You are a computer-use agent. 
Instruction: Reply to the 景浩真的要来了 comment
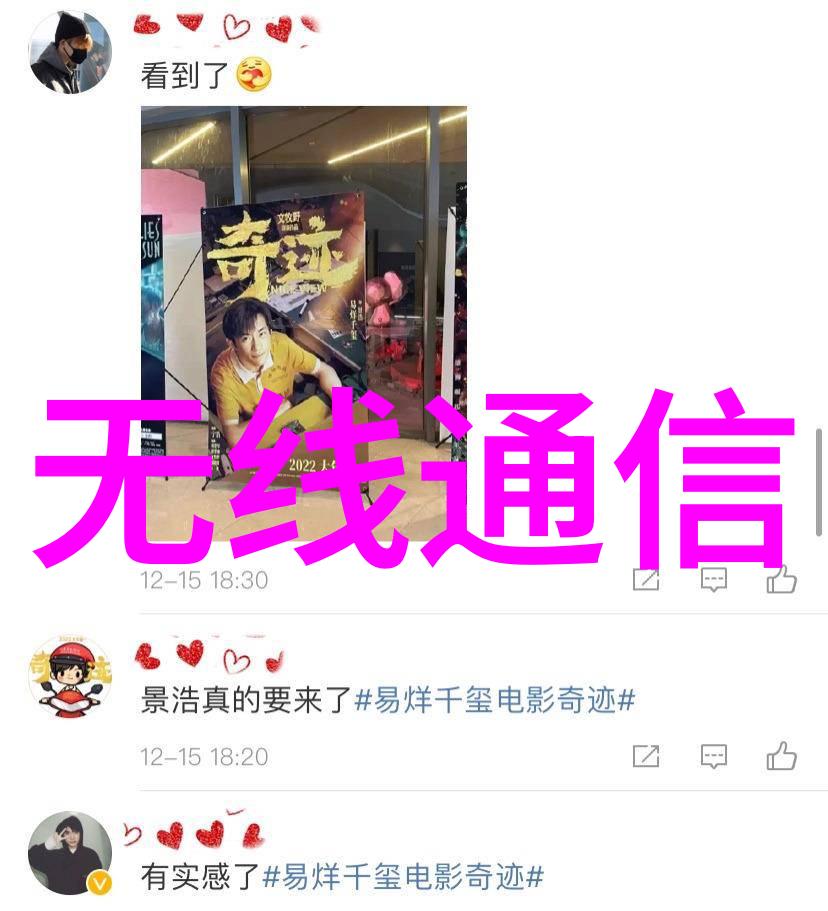713,757
